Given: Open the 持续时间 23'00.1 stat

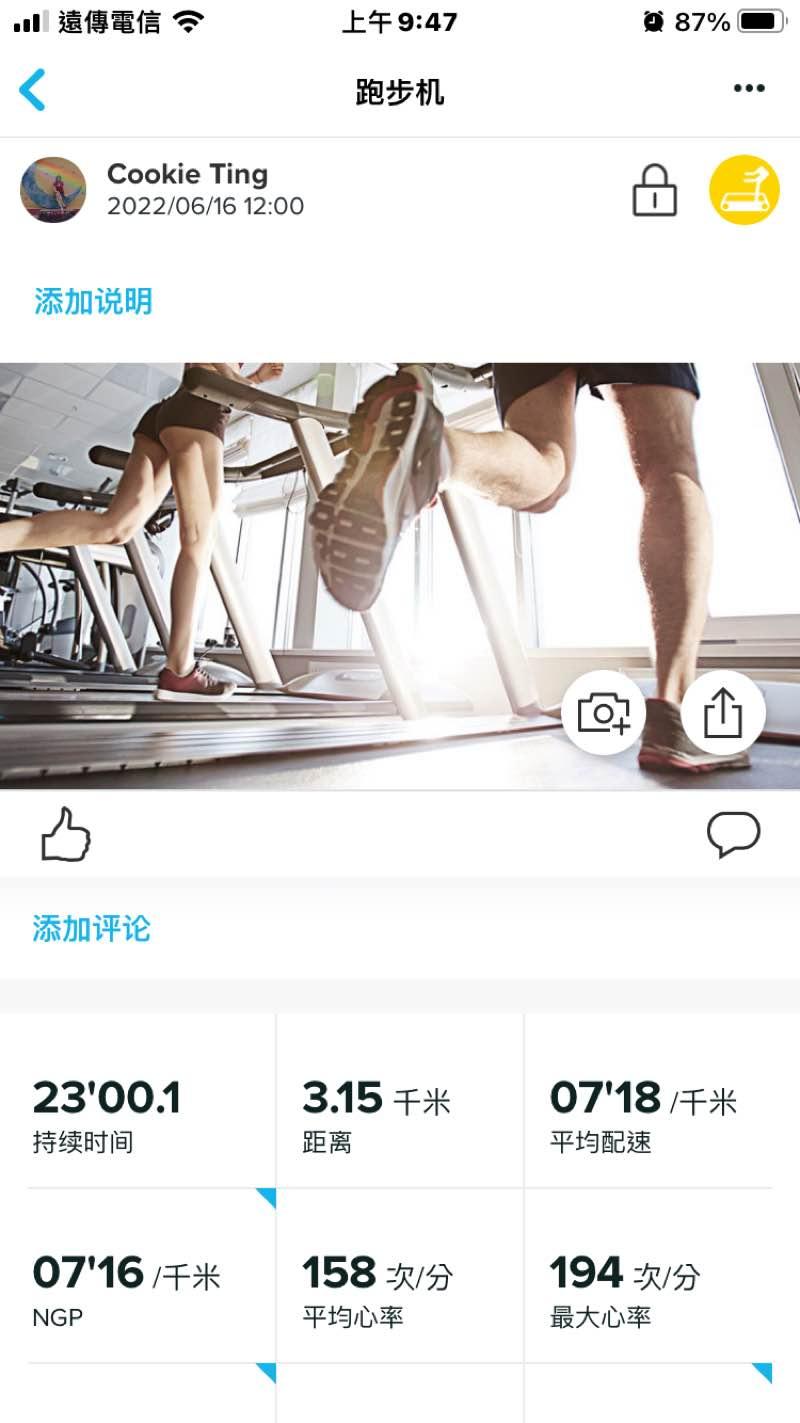Looking at the screenshot, I should click(x=140, y=1112).
